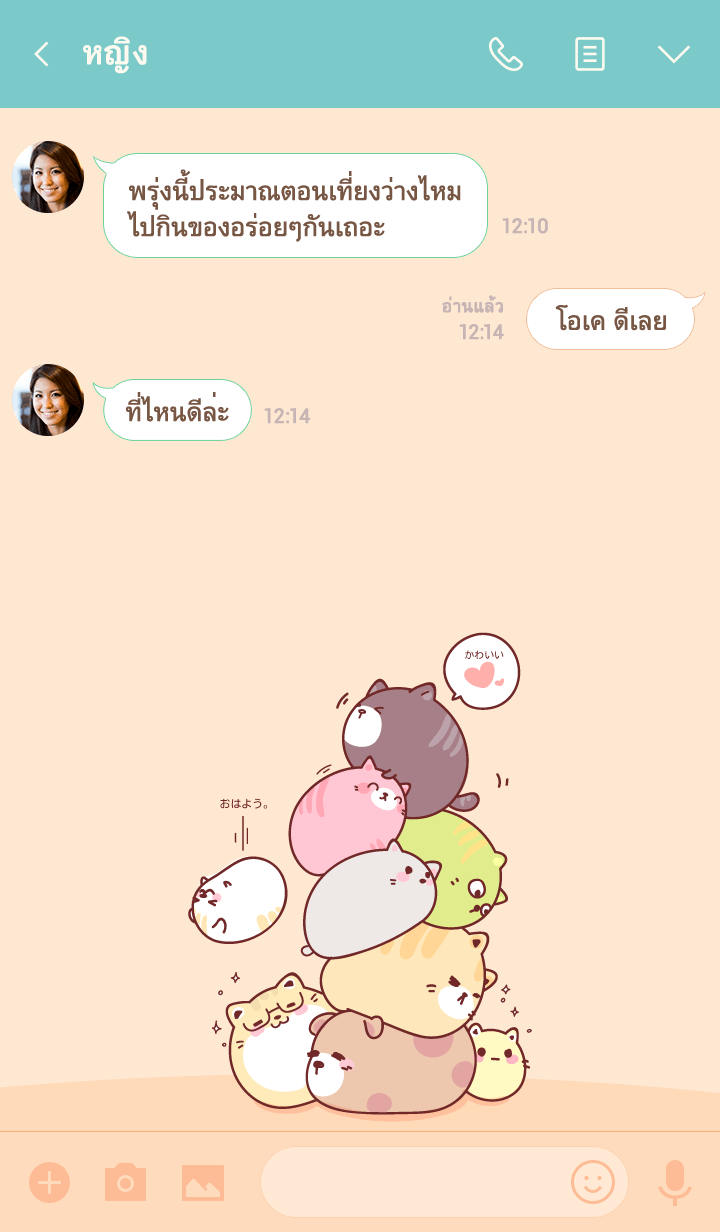View profile photo beside the 12:10 message
720x1232 pixels.
point(48,177)
